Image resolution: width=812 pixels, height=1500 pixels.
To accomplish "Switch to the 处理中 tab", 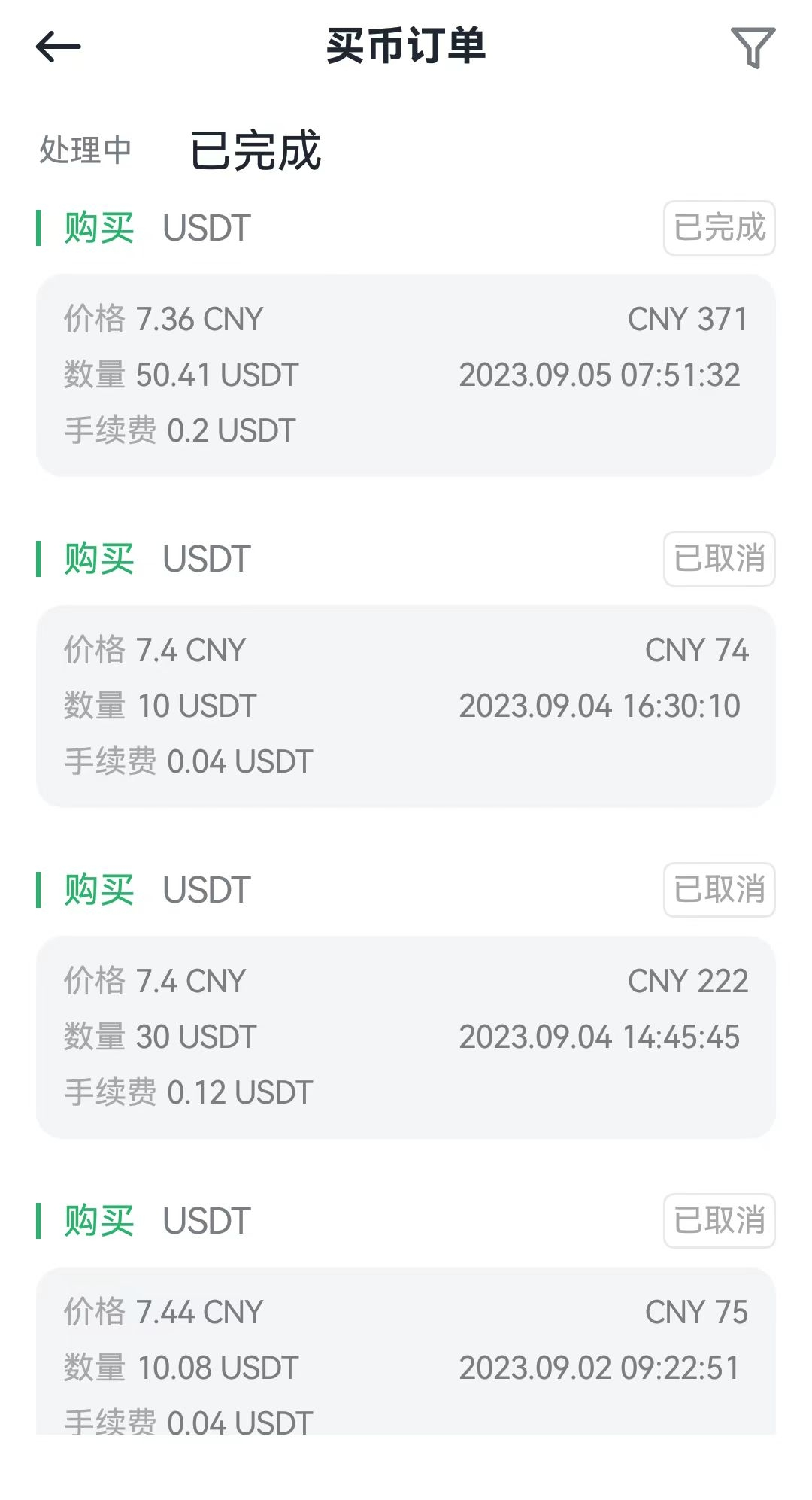I will point(85,150).
